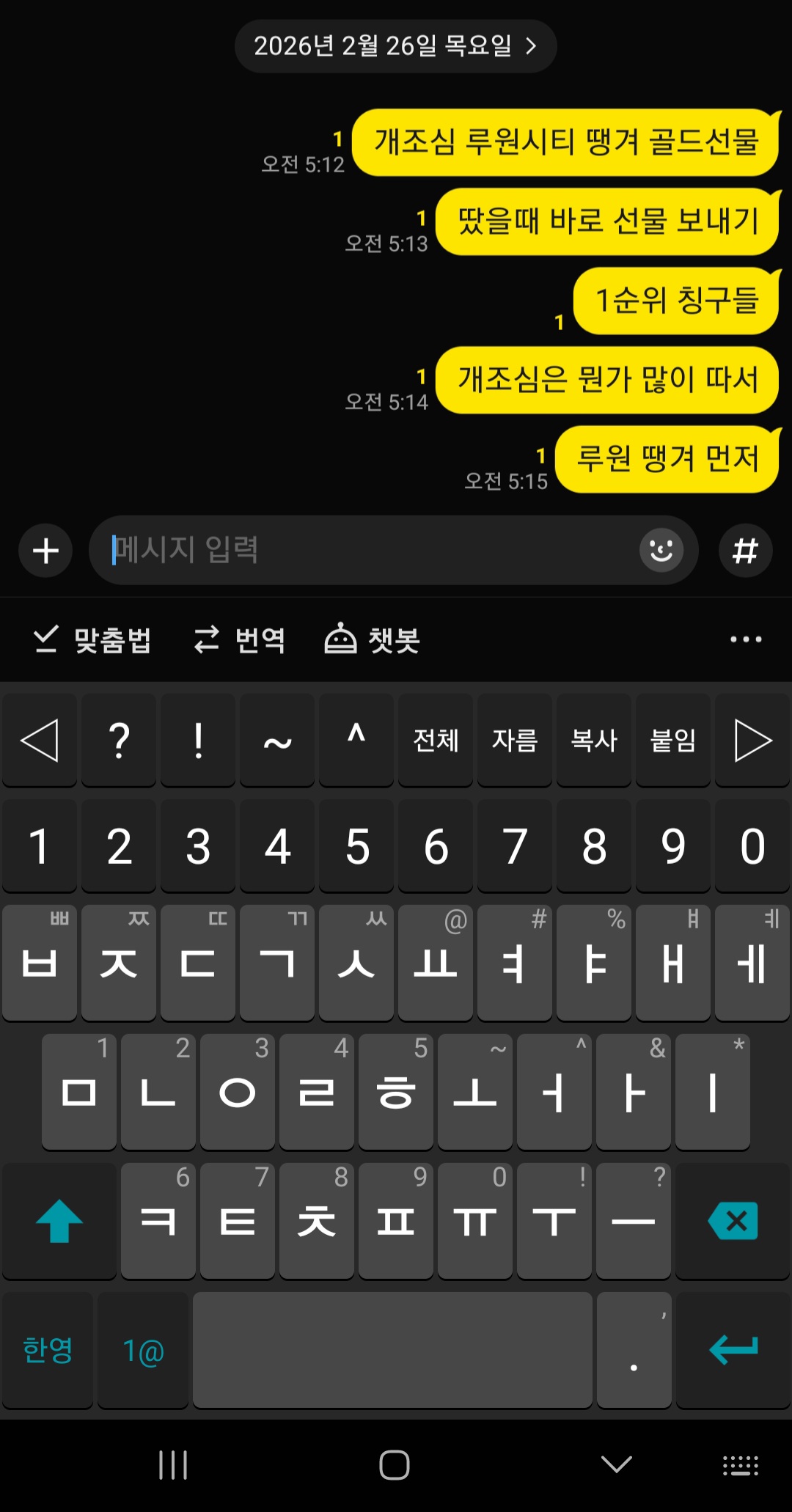Image resolution: width=792 pixels, height=1512 pixels.
Task: Open the attachment plus menu
Action: (45, 551)
